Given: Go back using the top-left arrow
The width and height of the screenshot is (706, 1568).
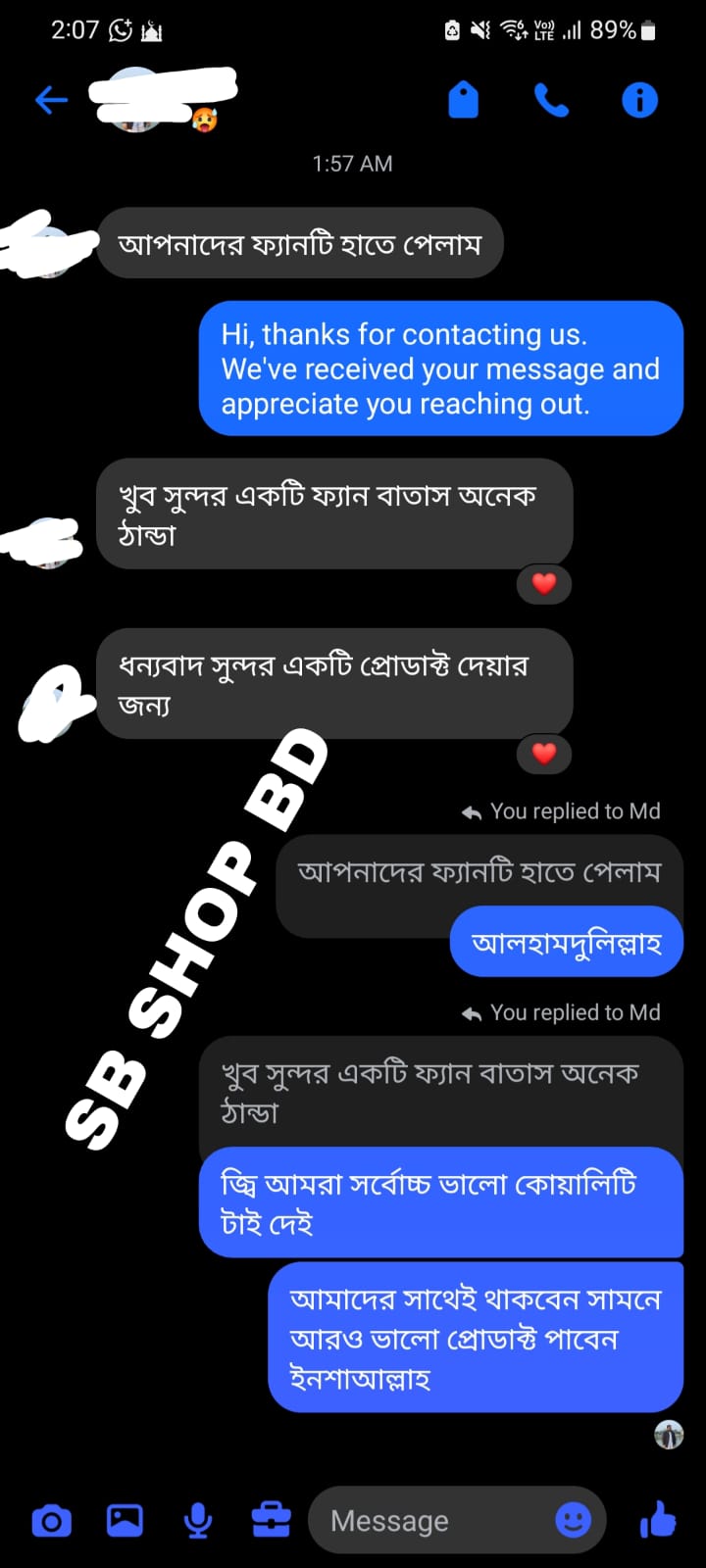Looking at the screenshot, I should click(x=51, y=100).
